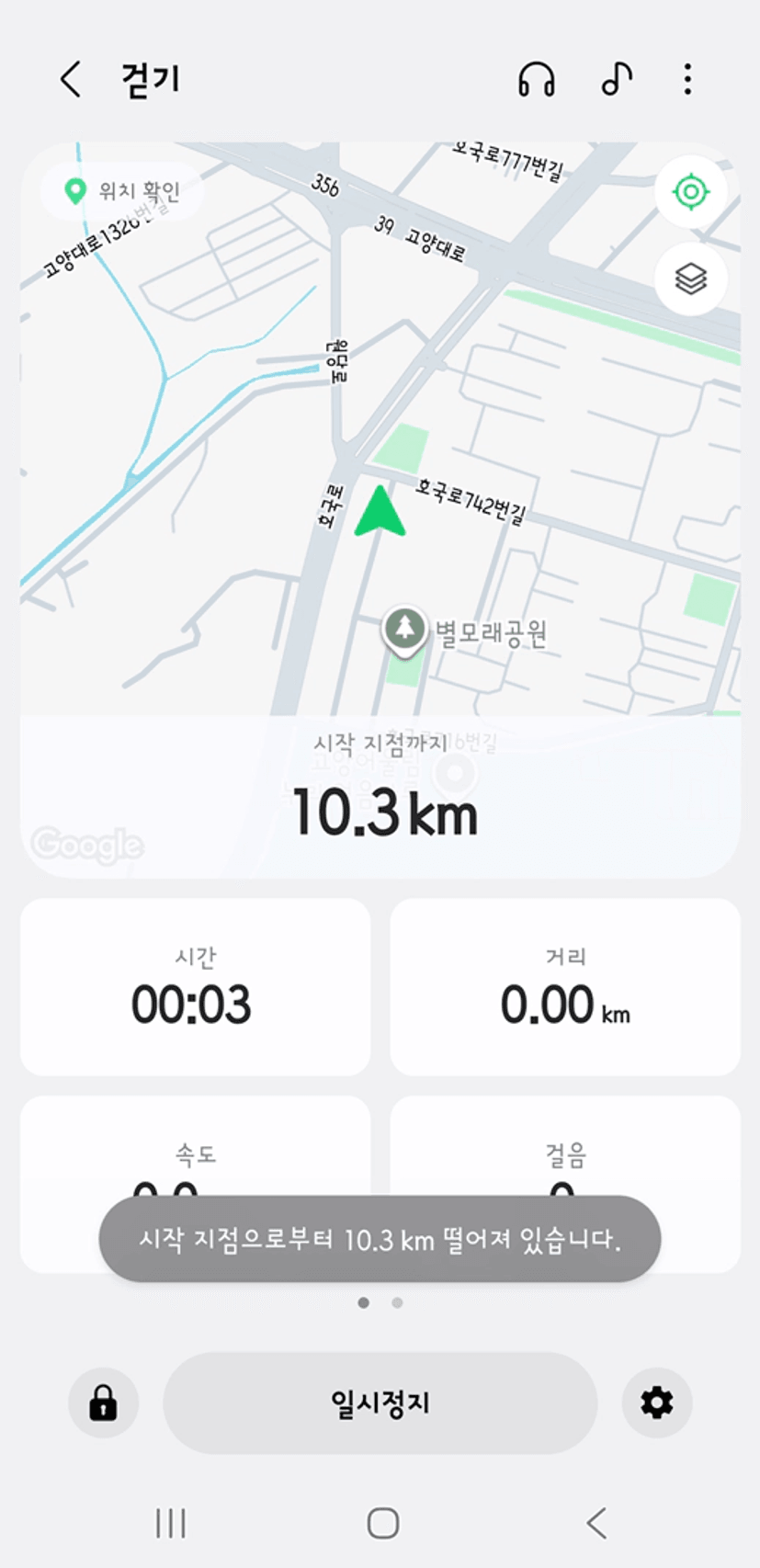This screenshot has width=760, height=1568.
Task: Open the three-dot overflow menu
Action: click(x=687, y=80)
